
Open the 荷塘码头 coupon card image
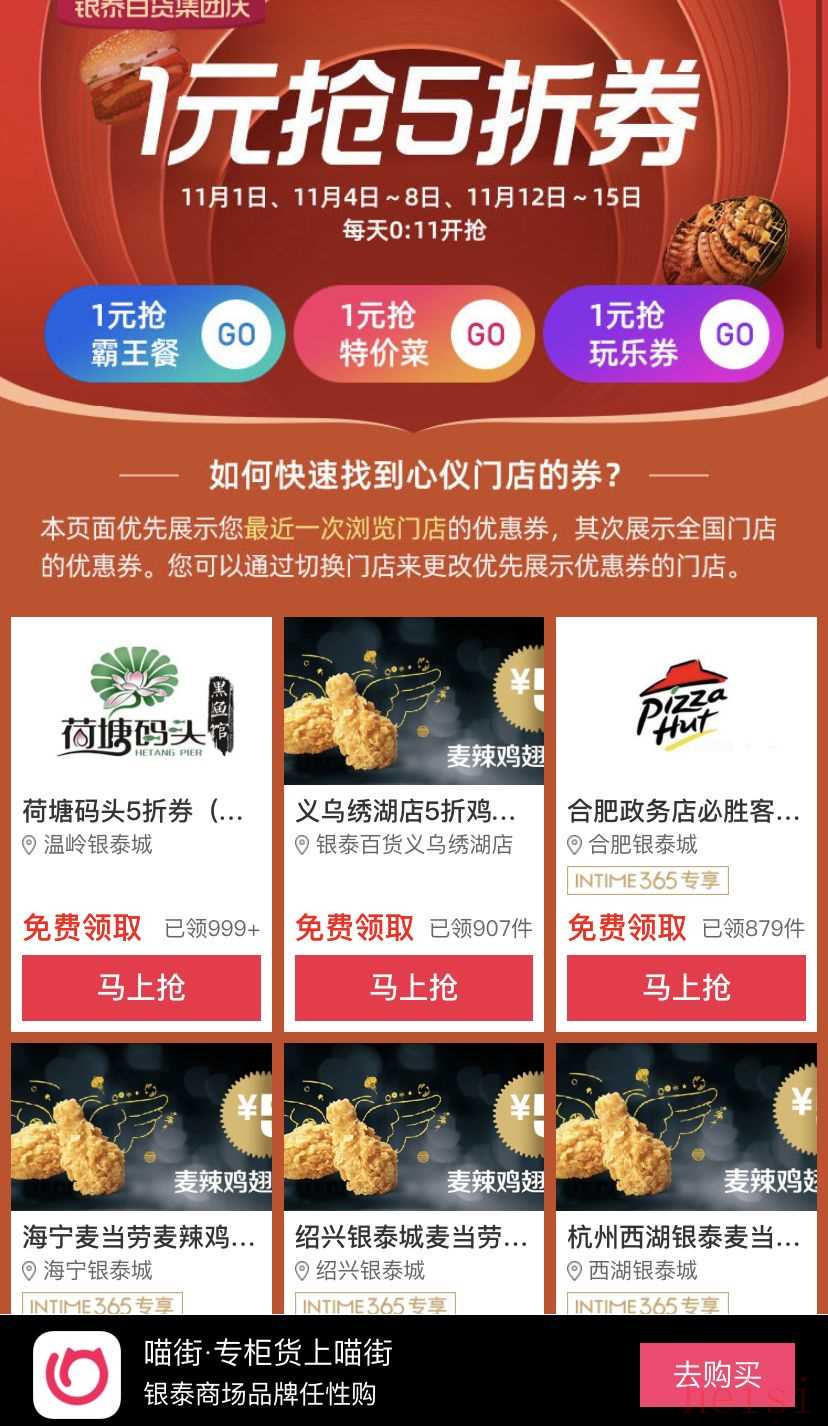tap(141, 702)
